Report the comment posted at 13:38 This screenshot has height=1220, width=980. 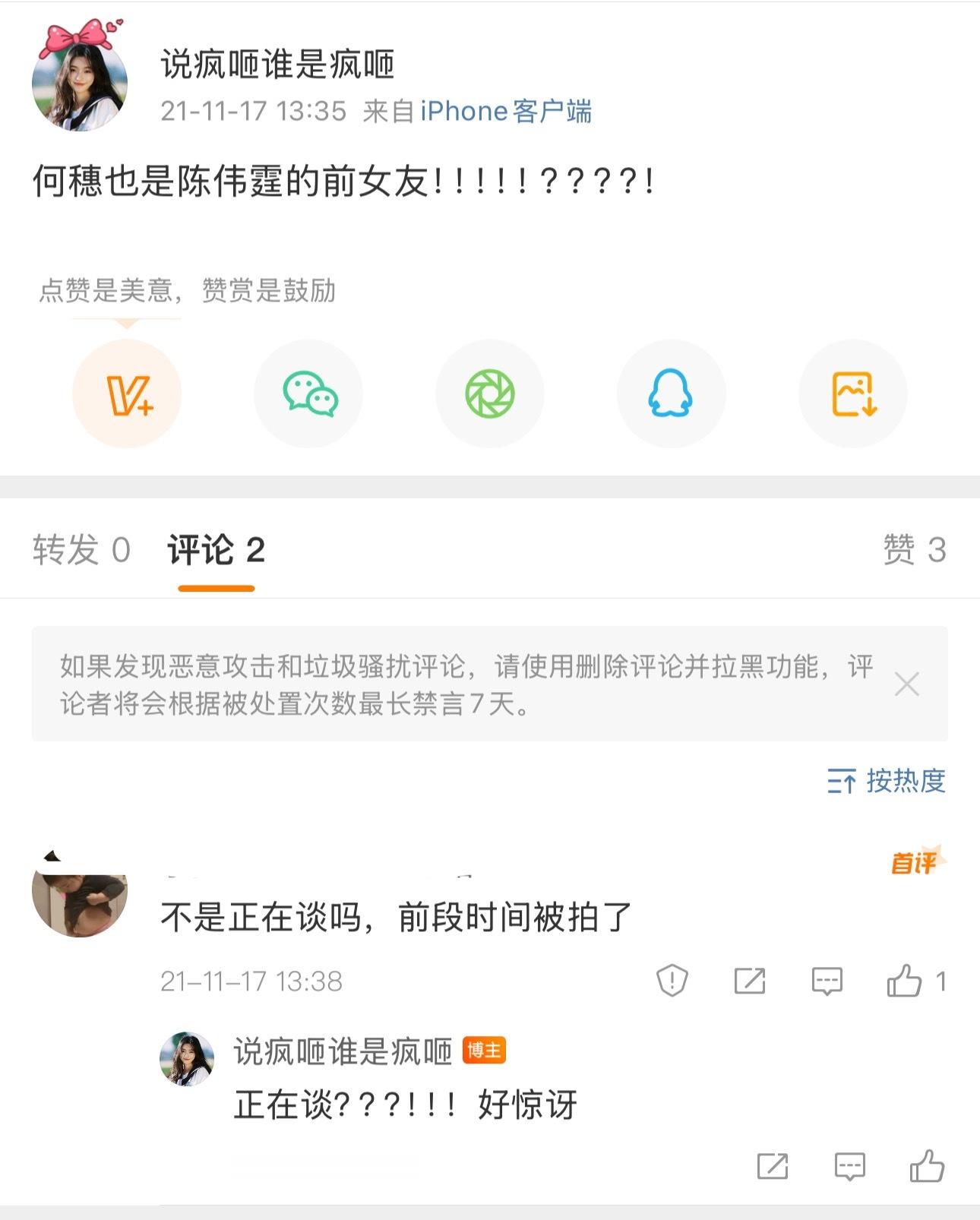pos(672,981)
